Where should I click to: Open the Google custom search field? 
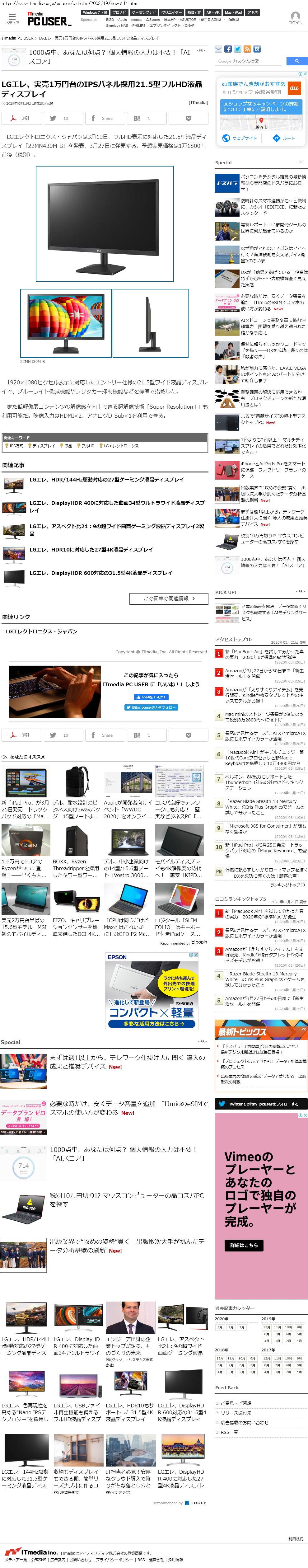(x=248, y=61)
